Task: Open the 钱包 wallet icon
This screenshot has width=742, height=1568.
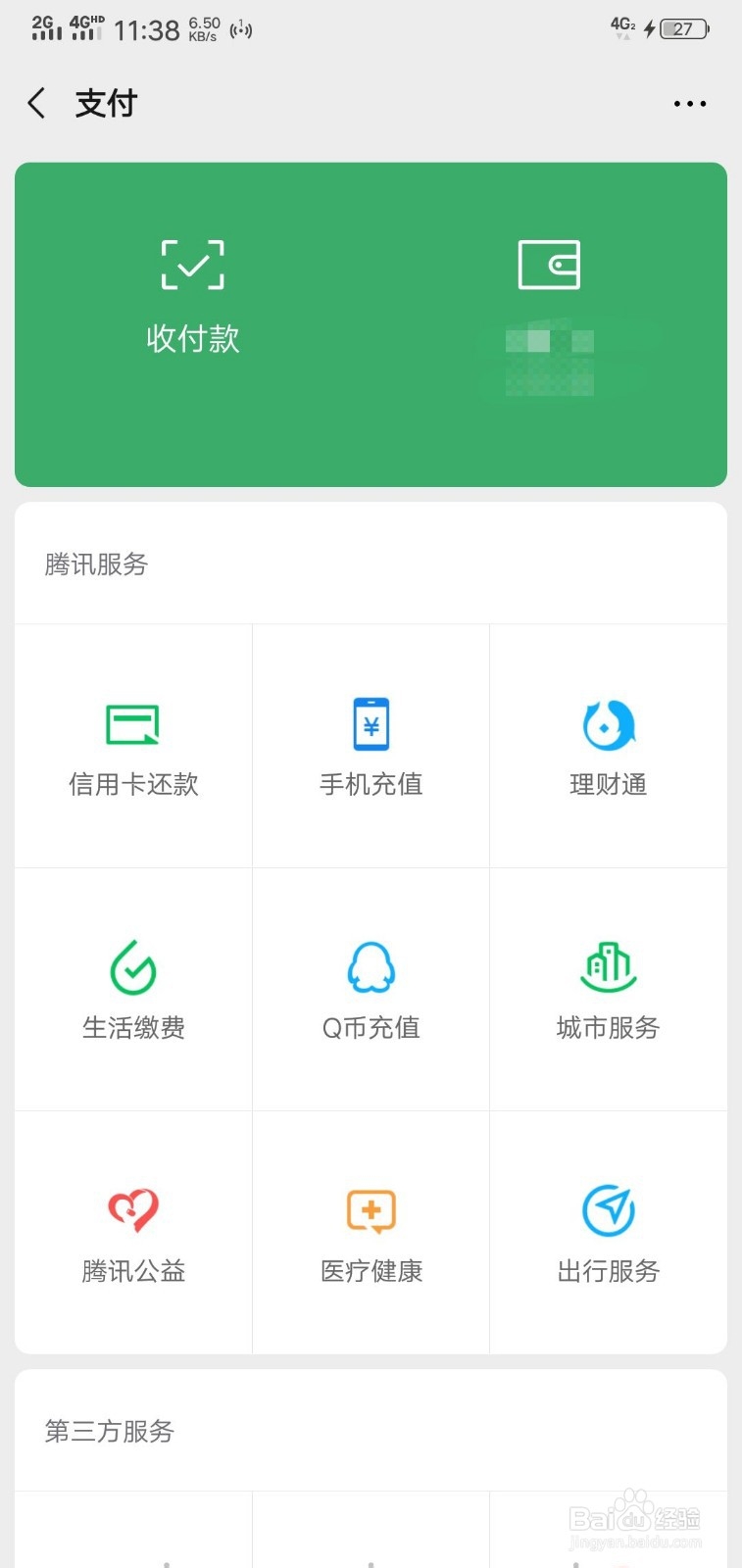Action: coord(549,265)
